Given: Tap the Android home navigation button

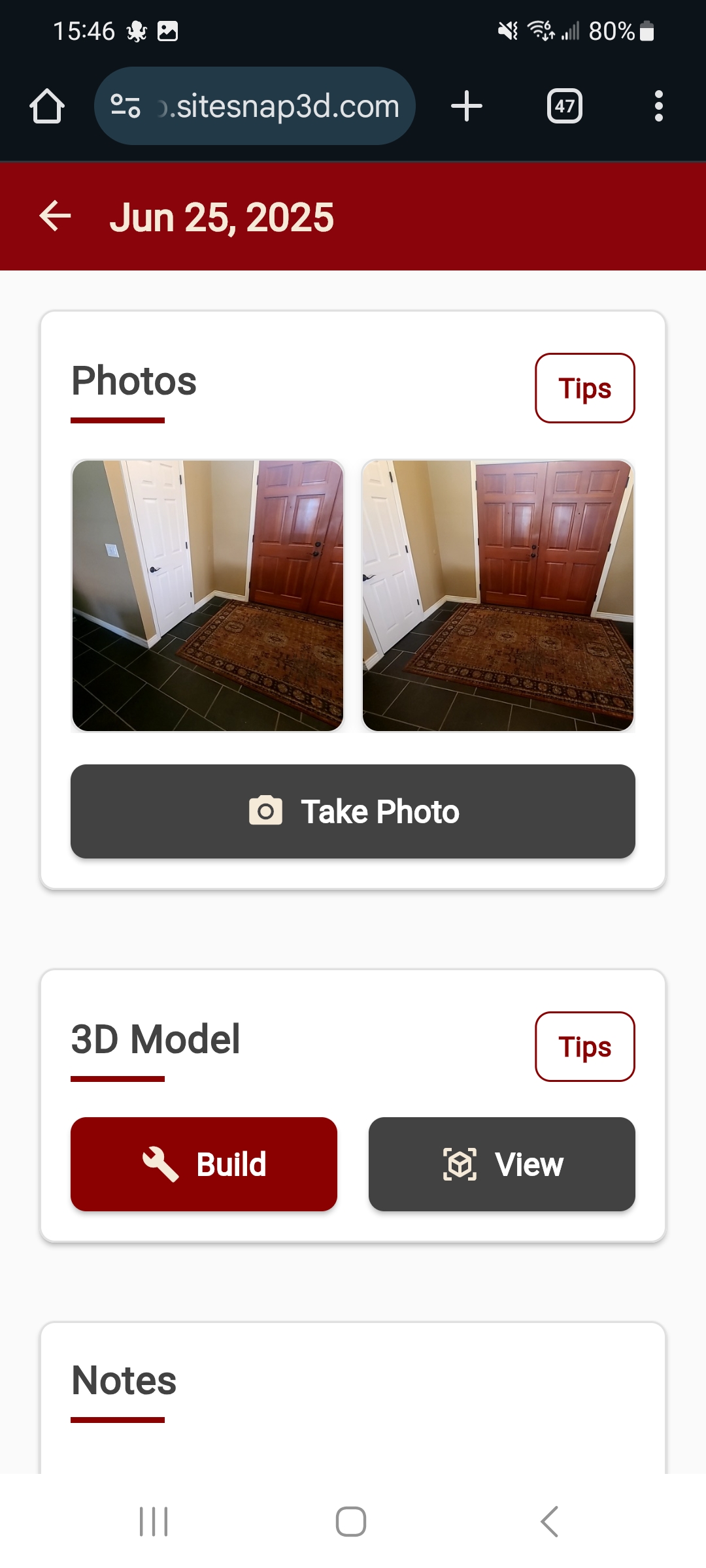Looking at the screenshot, I should pos(352,1520).
